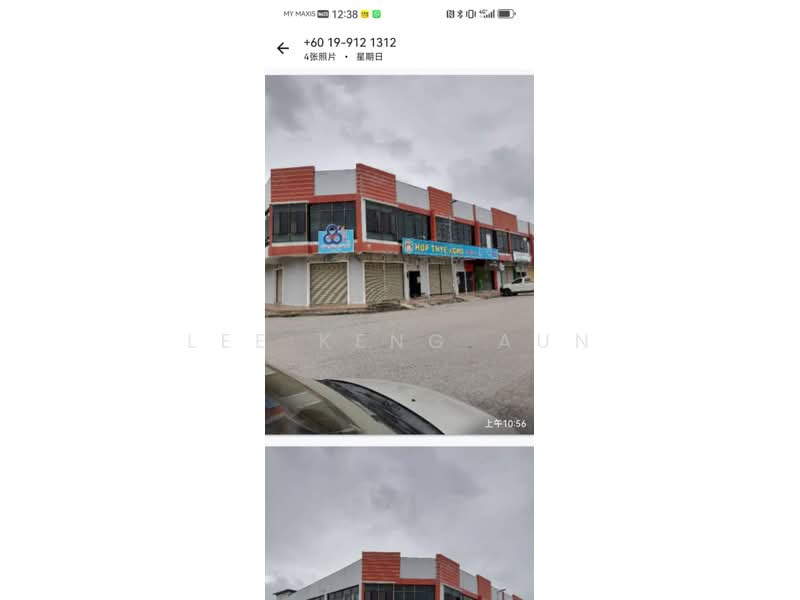800x600 pixels.
Task: Open the shophouse photo stamped 上午10:56
Action: 399,254
